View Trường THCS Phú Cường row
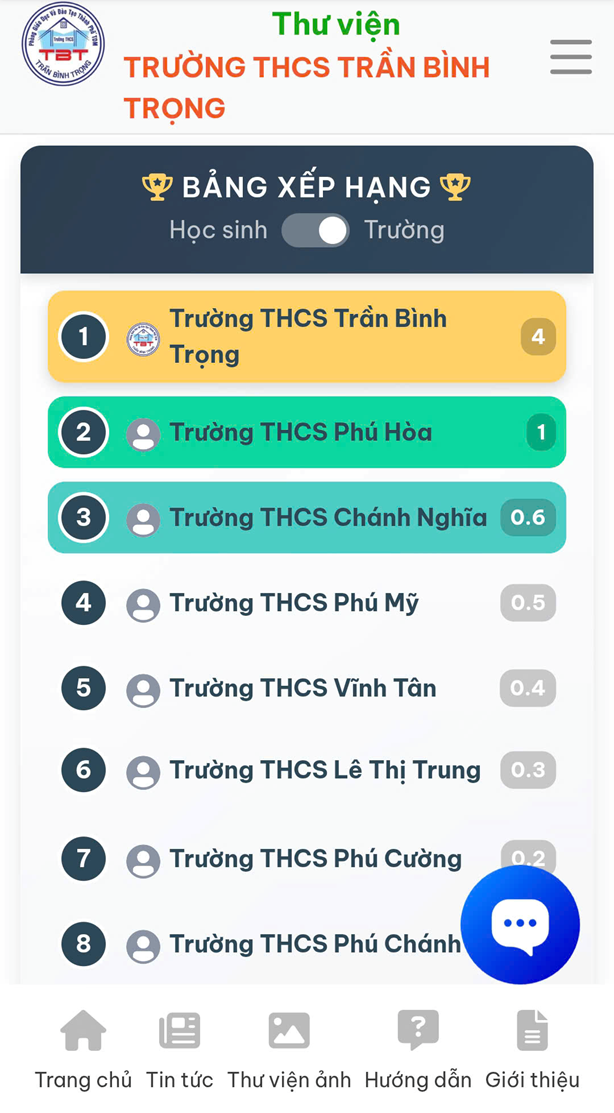 (x=307, y=859)
